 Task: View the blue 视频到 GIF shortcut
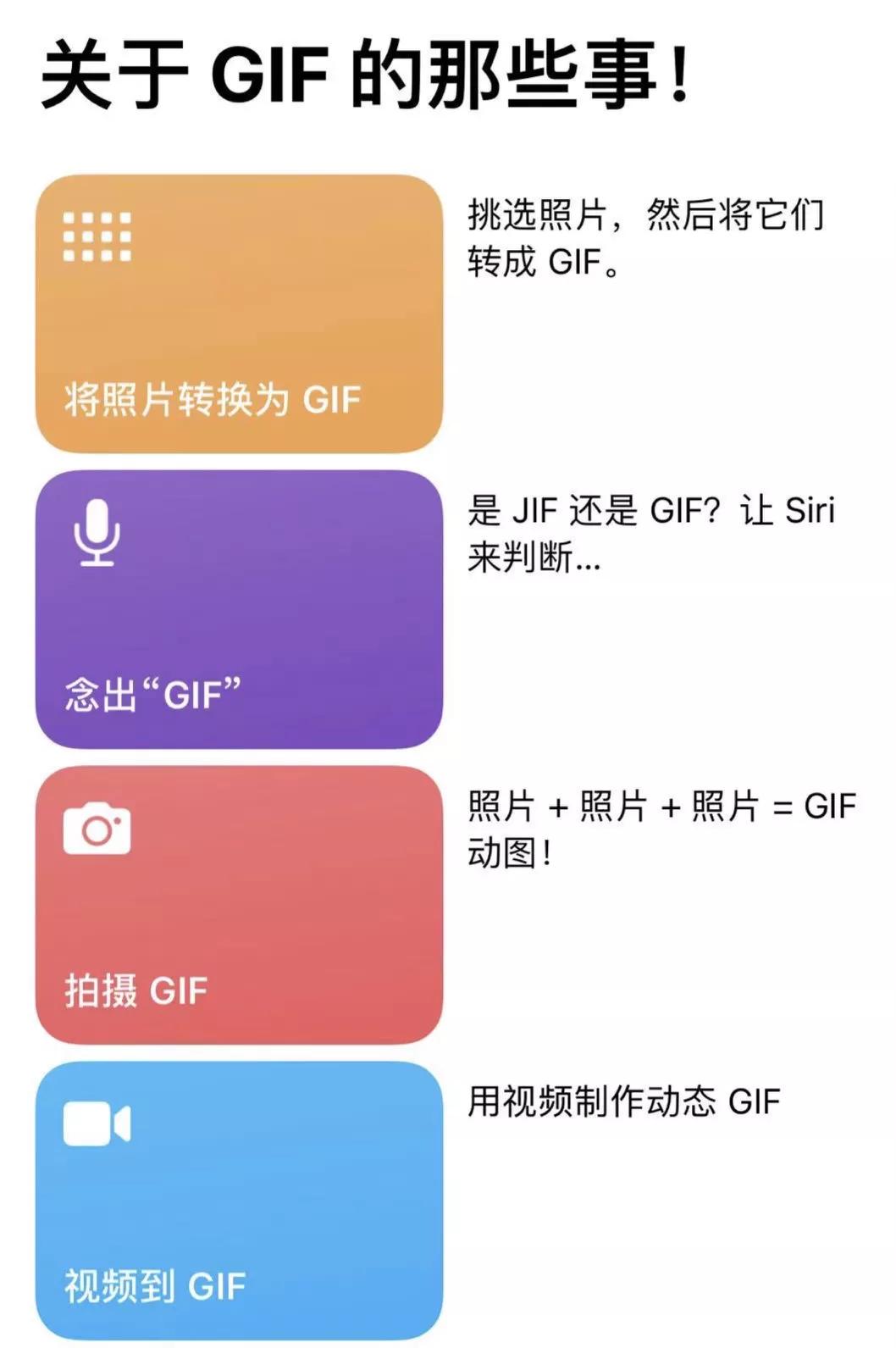point(239,1200)
